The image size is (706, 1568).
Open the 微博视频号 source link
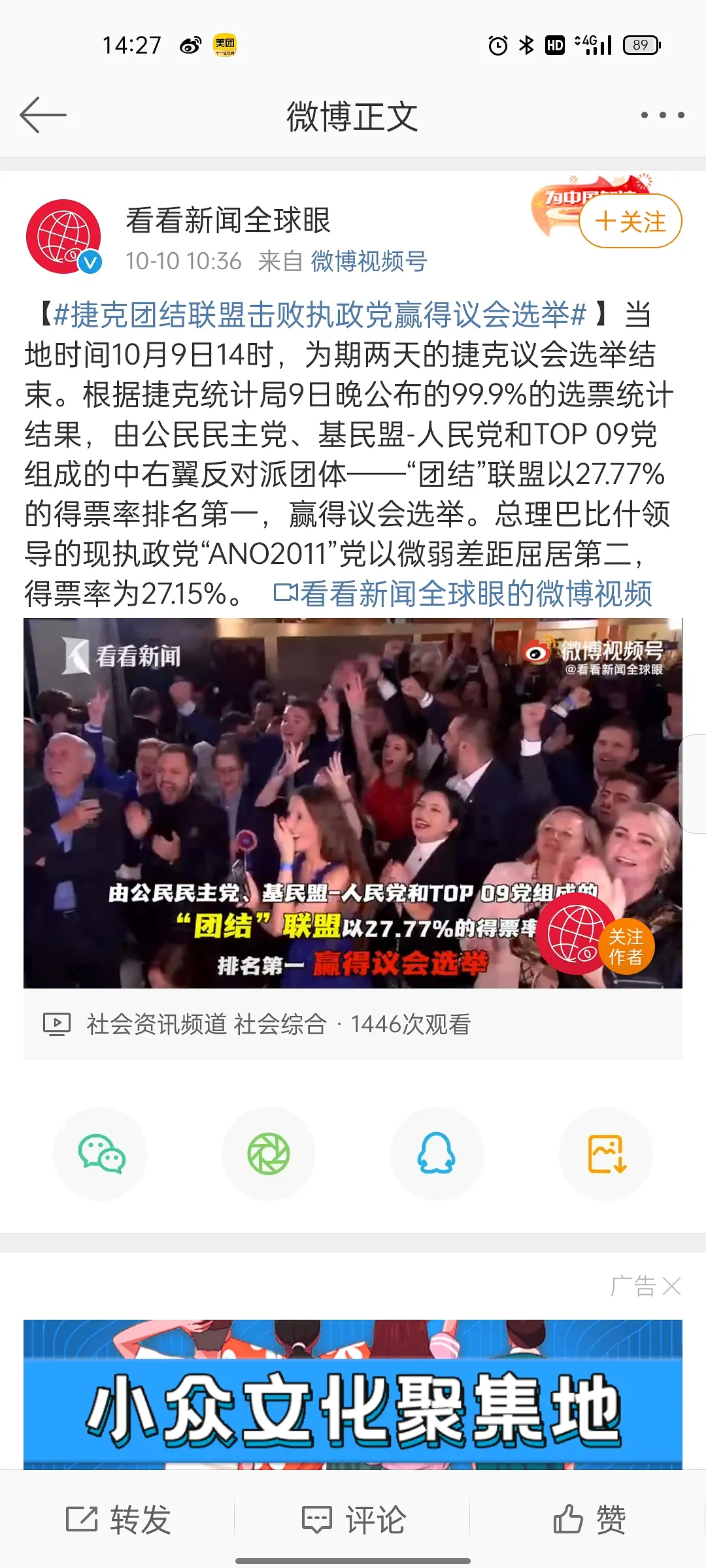pyautogui.click(x=369, y=261)
